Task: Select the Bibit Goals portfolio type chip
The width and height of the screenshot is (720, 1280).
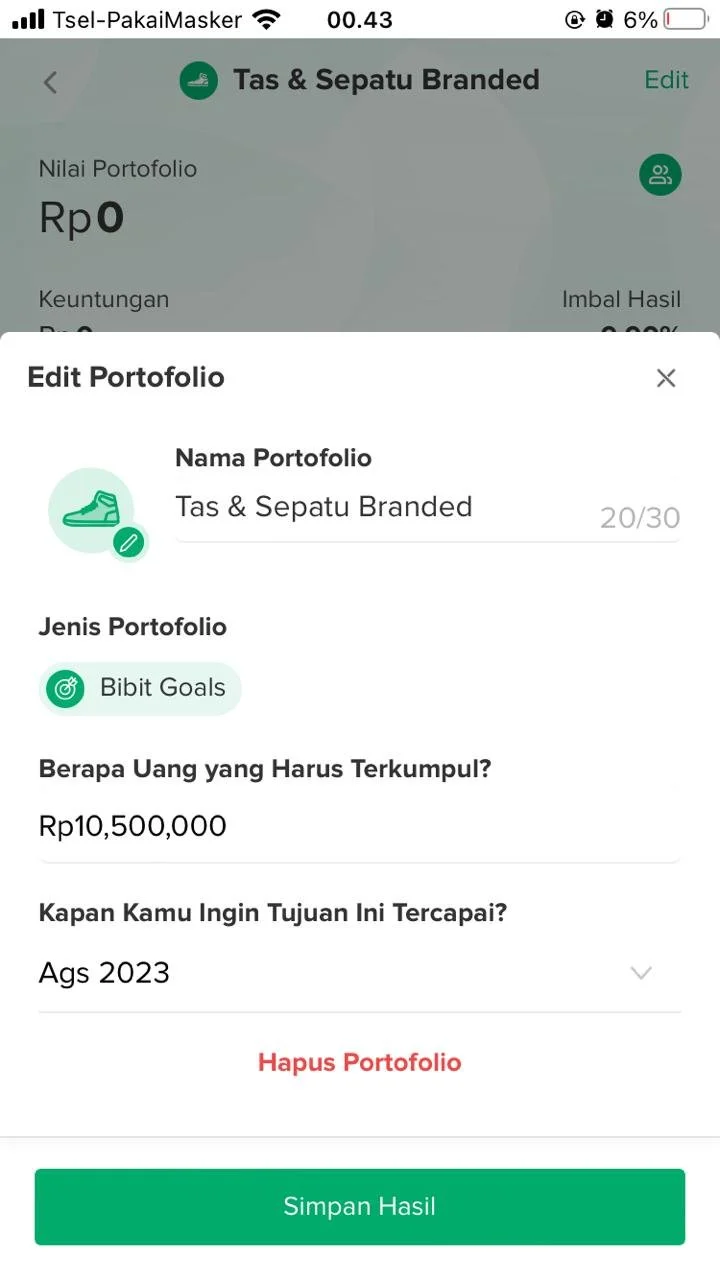Action: point(140,688)
